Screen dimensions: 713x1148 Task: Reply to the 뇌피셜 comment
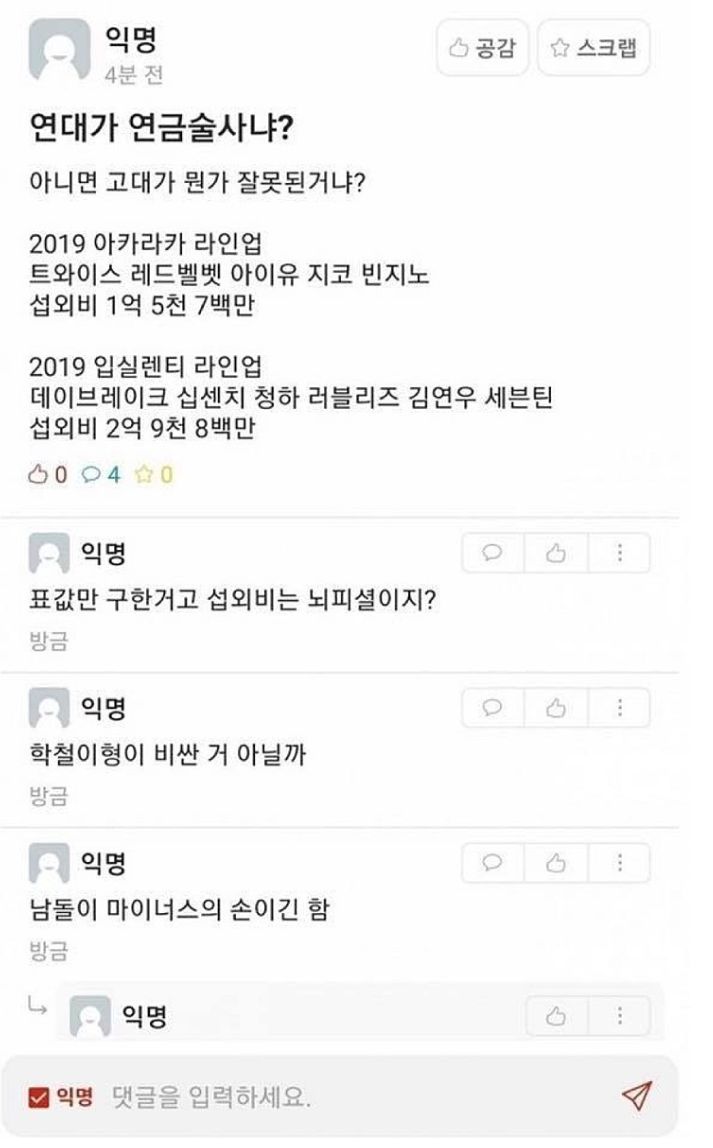pos(493,553)
